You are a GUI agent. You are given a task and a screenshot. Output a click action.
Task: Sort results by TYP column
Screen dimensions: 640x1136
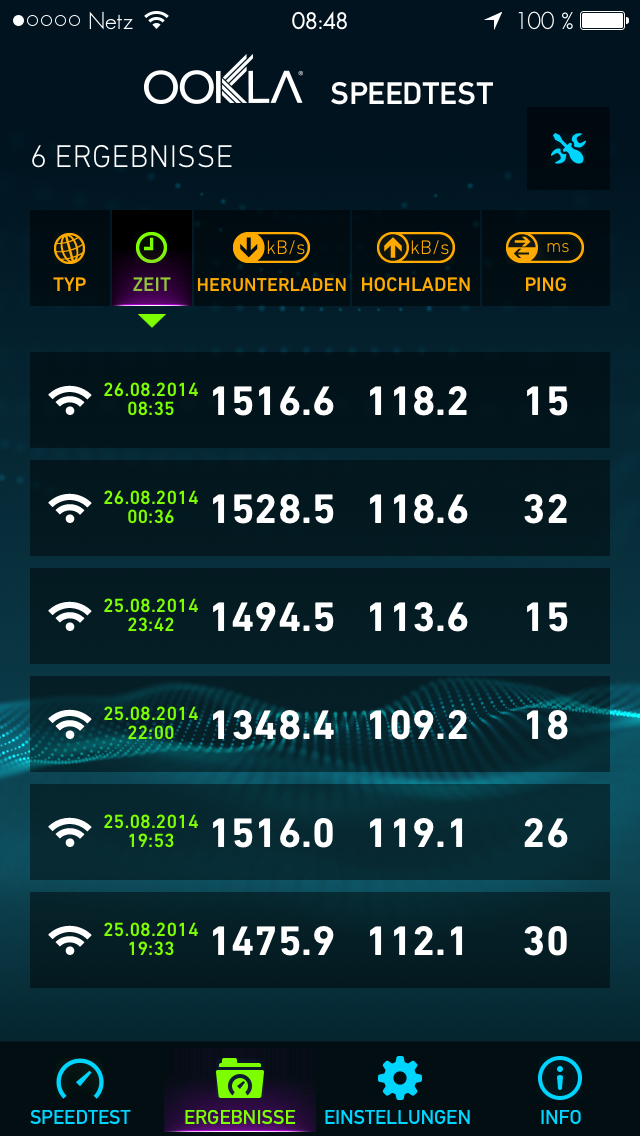[70, 260]
